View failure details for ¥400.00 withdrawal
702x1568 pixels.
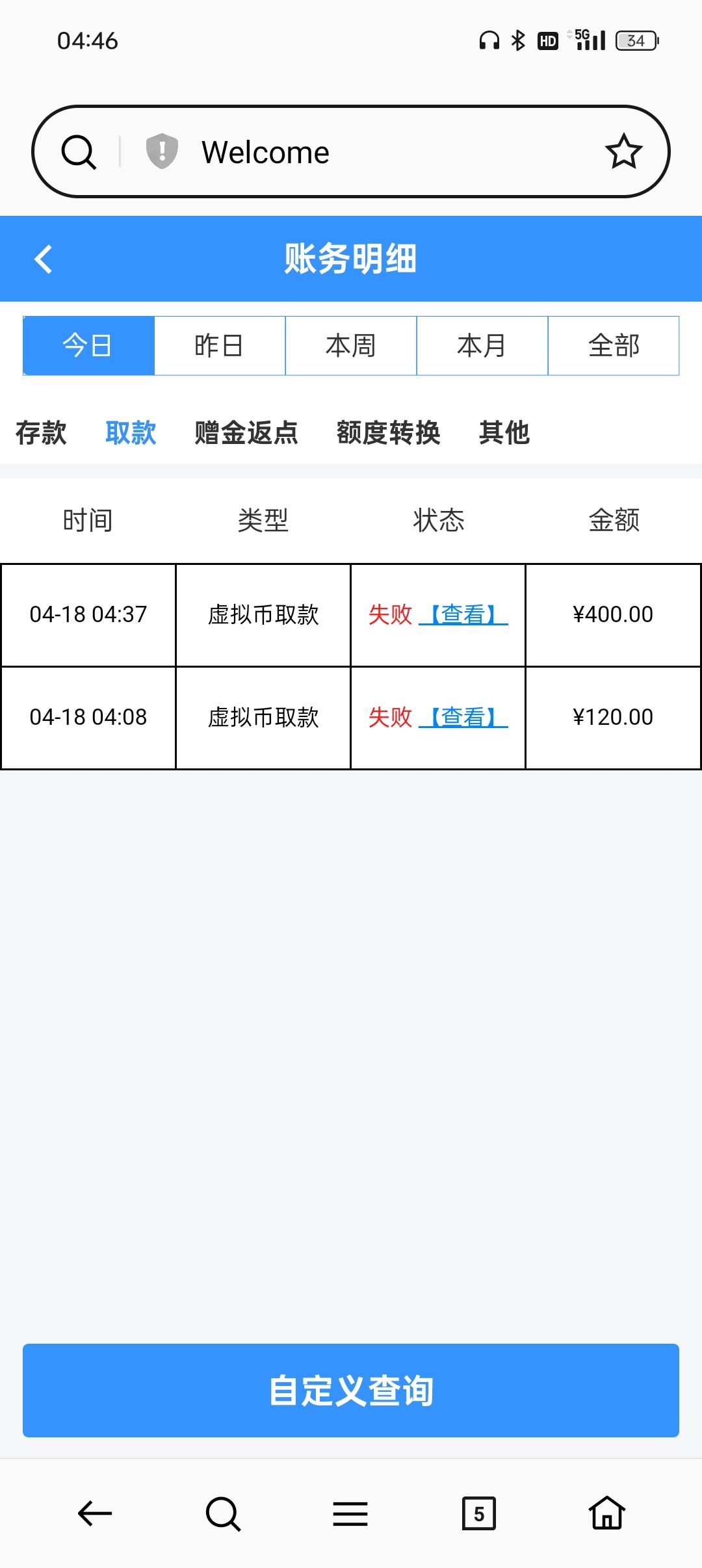(x=463, y=614)
